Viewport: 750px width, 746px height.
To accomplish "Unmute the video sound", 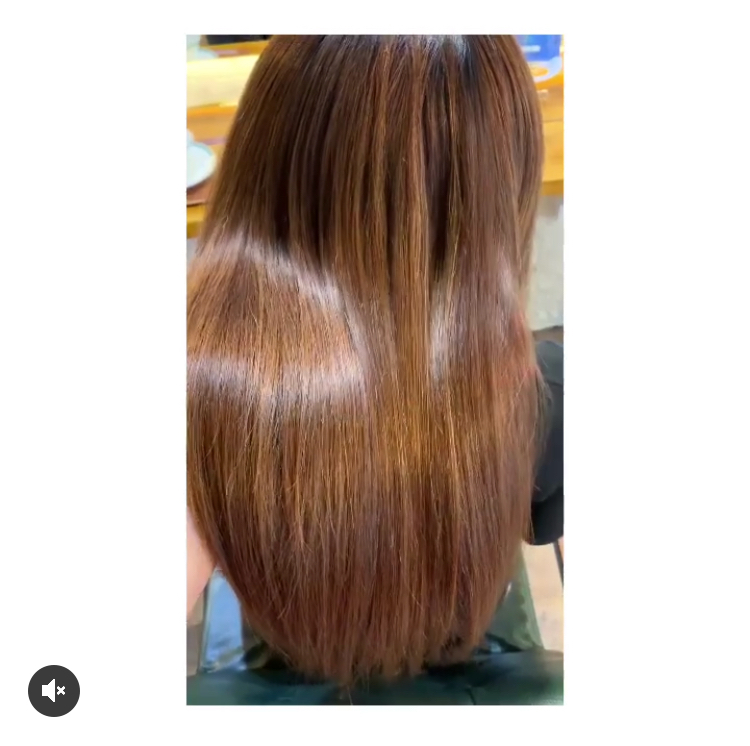I will 54,690.
